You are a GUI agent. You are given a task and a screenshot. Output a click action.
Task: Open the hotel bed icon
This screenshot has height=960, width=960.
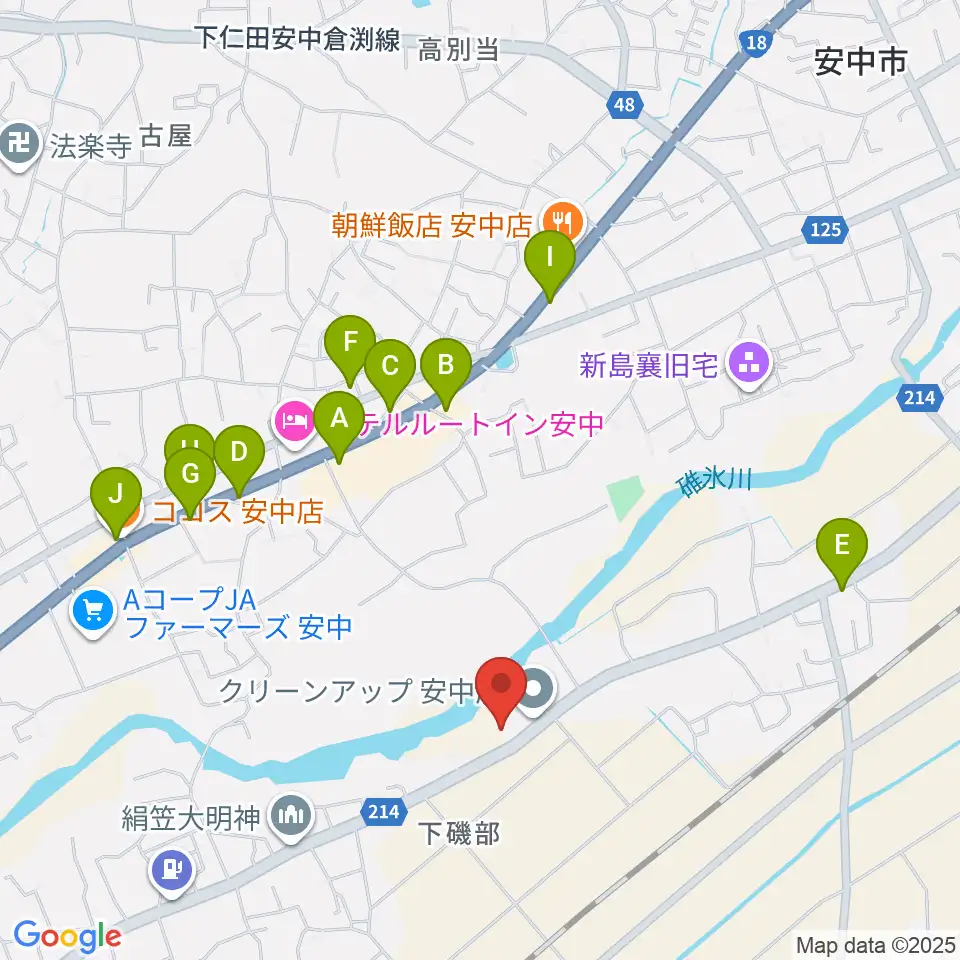pyautogui.click(x=295, y=423)
